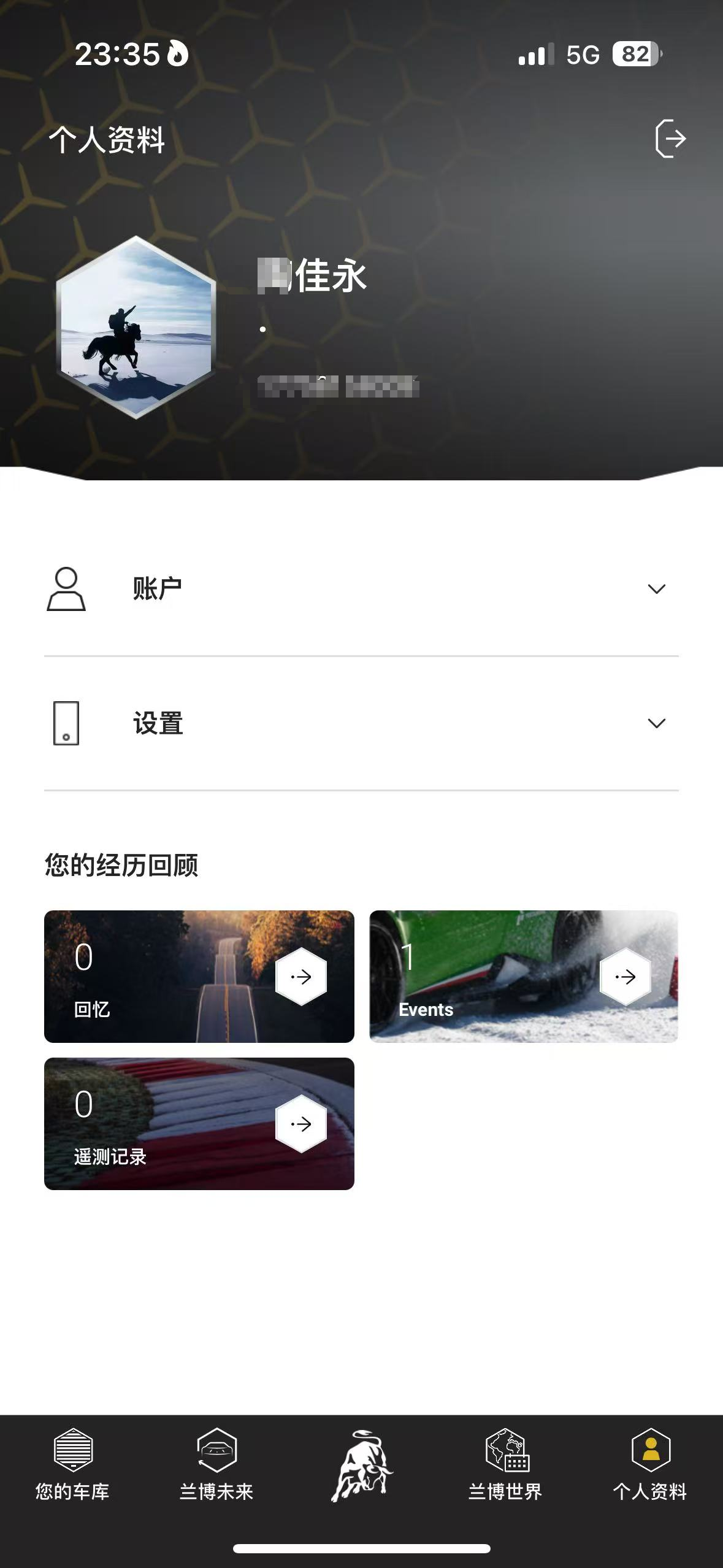The image size is (723, 1568).
Task: Open the Events card
Action: coord(524,976)
